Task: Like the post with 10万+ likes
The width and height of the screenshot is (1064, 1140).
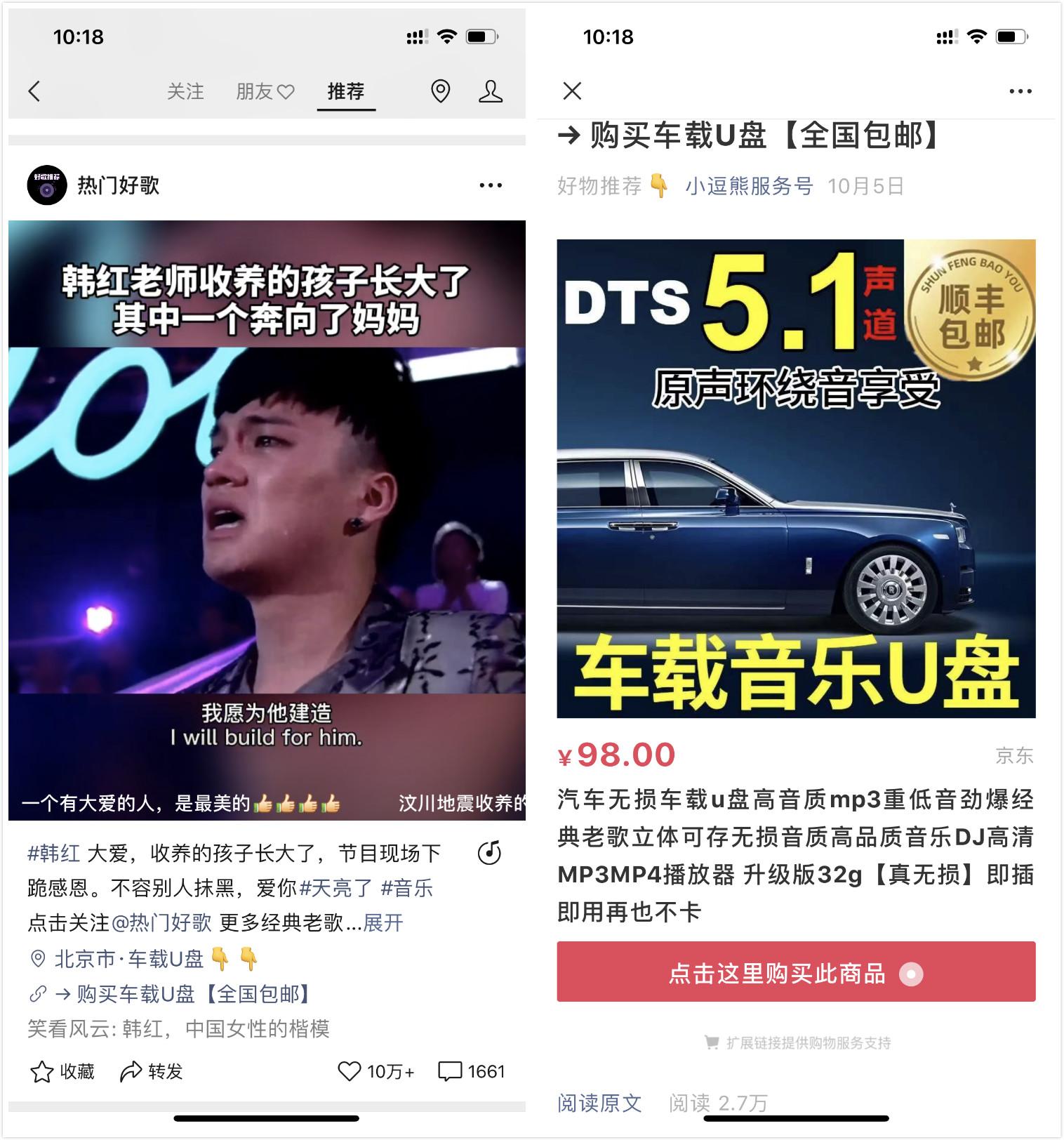Action: click(x=376, y=1071)
